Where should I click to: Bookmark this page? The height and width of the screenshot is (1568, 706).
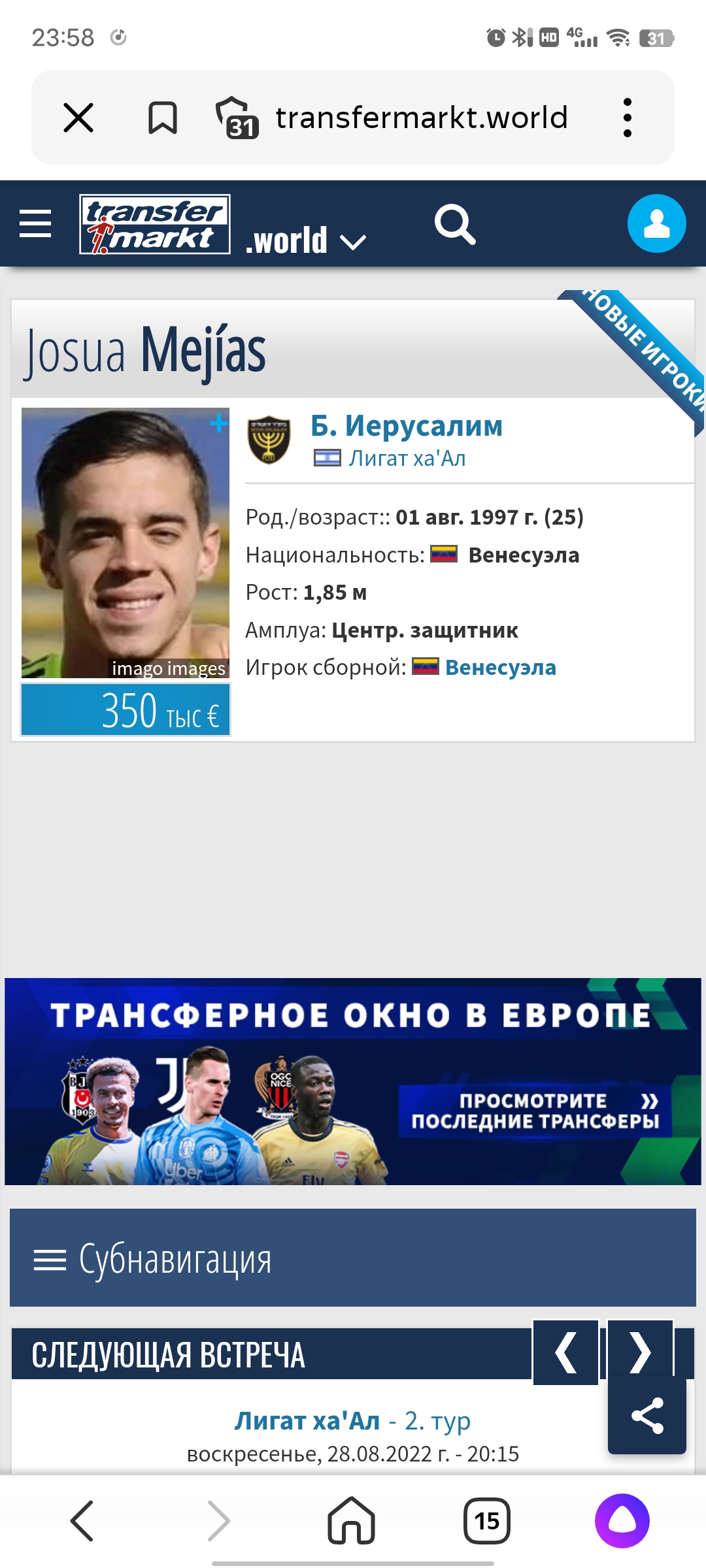pos(162,118)
